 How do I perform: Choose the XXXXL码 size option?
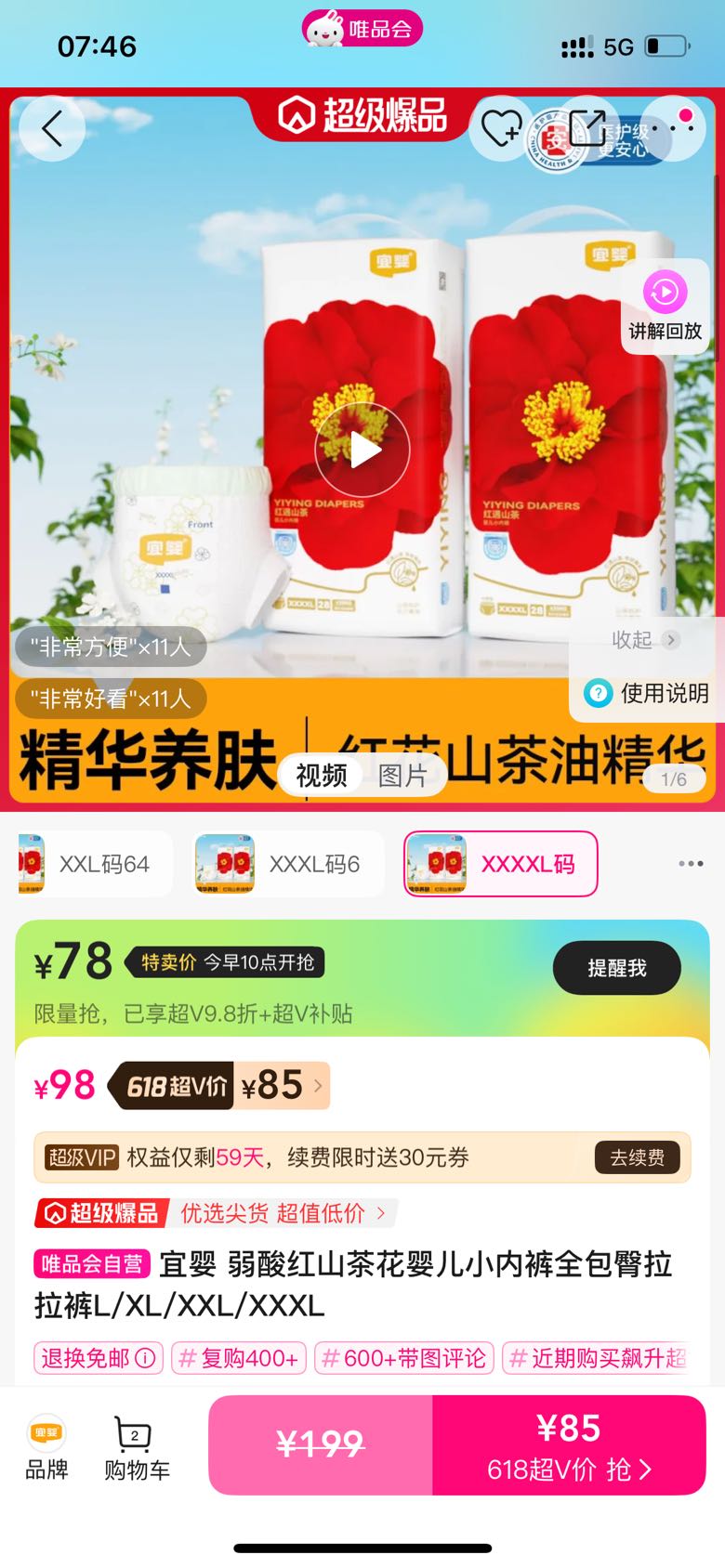click(x=500, y=864)
